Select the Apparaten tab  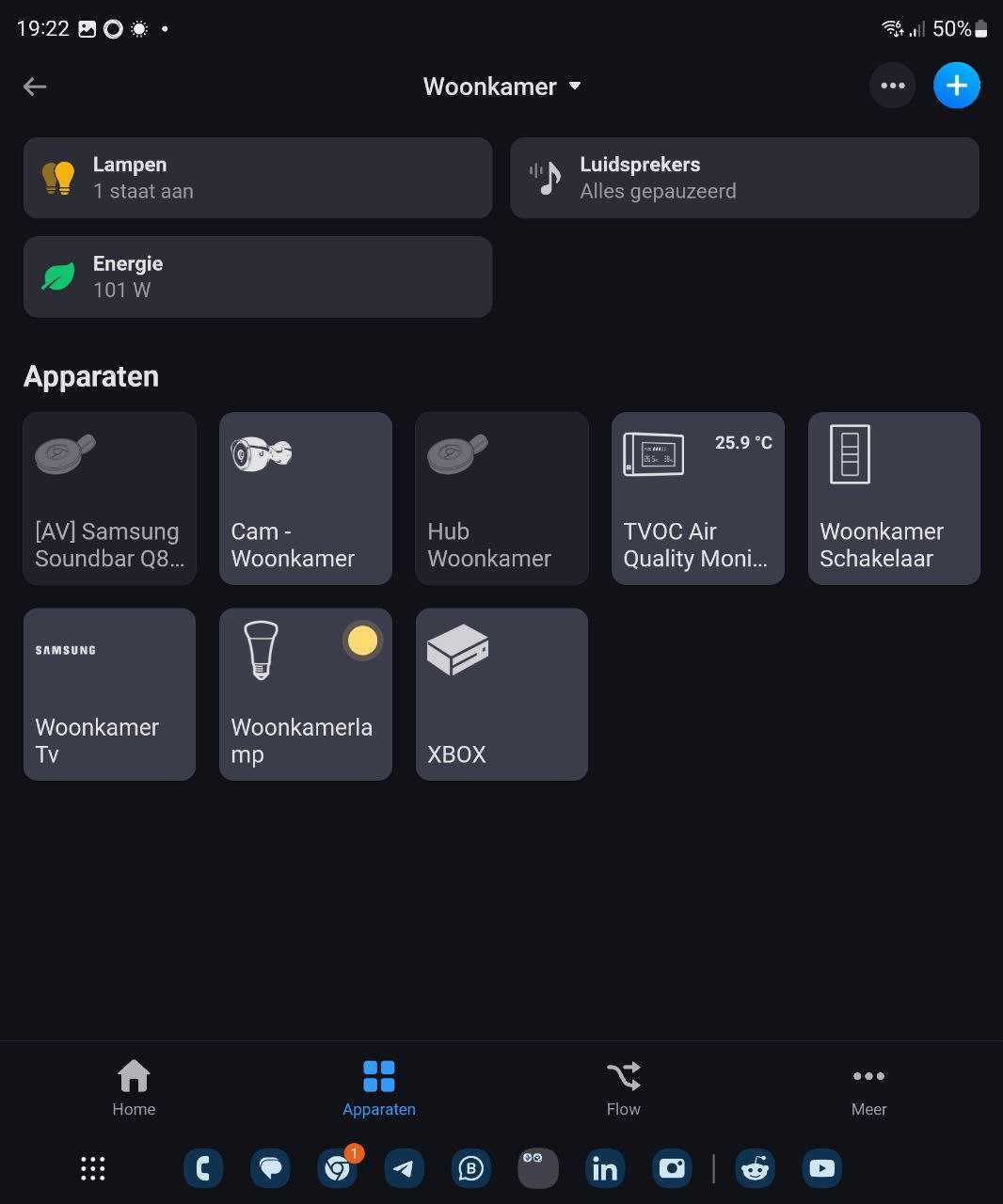point(379,1088)
